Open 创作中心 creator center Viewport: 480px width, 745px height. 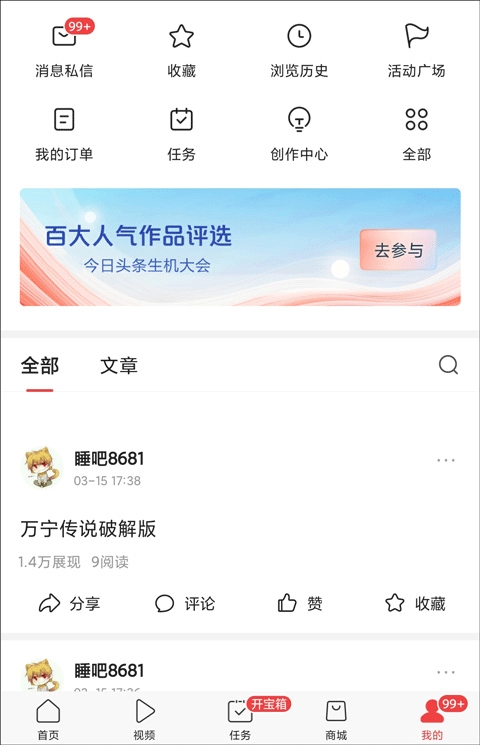[x=299, y=134]
